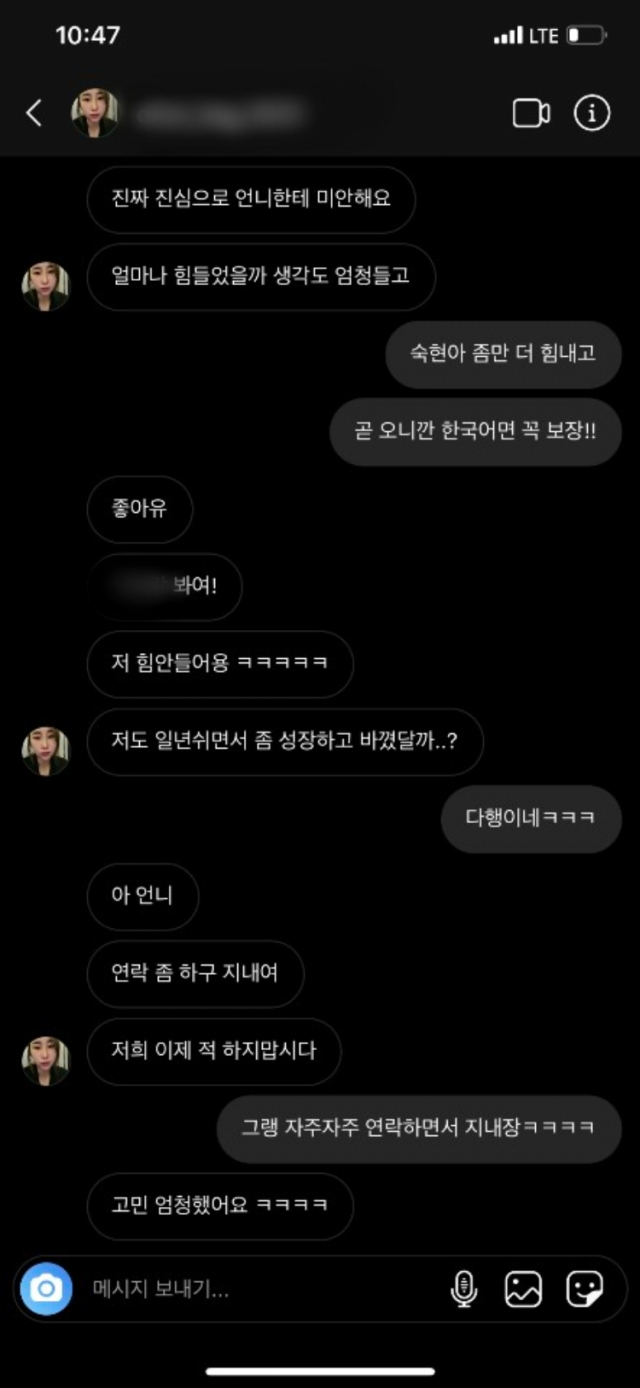Record a voice message with the microphone

(x=464, y=1289)
